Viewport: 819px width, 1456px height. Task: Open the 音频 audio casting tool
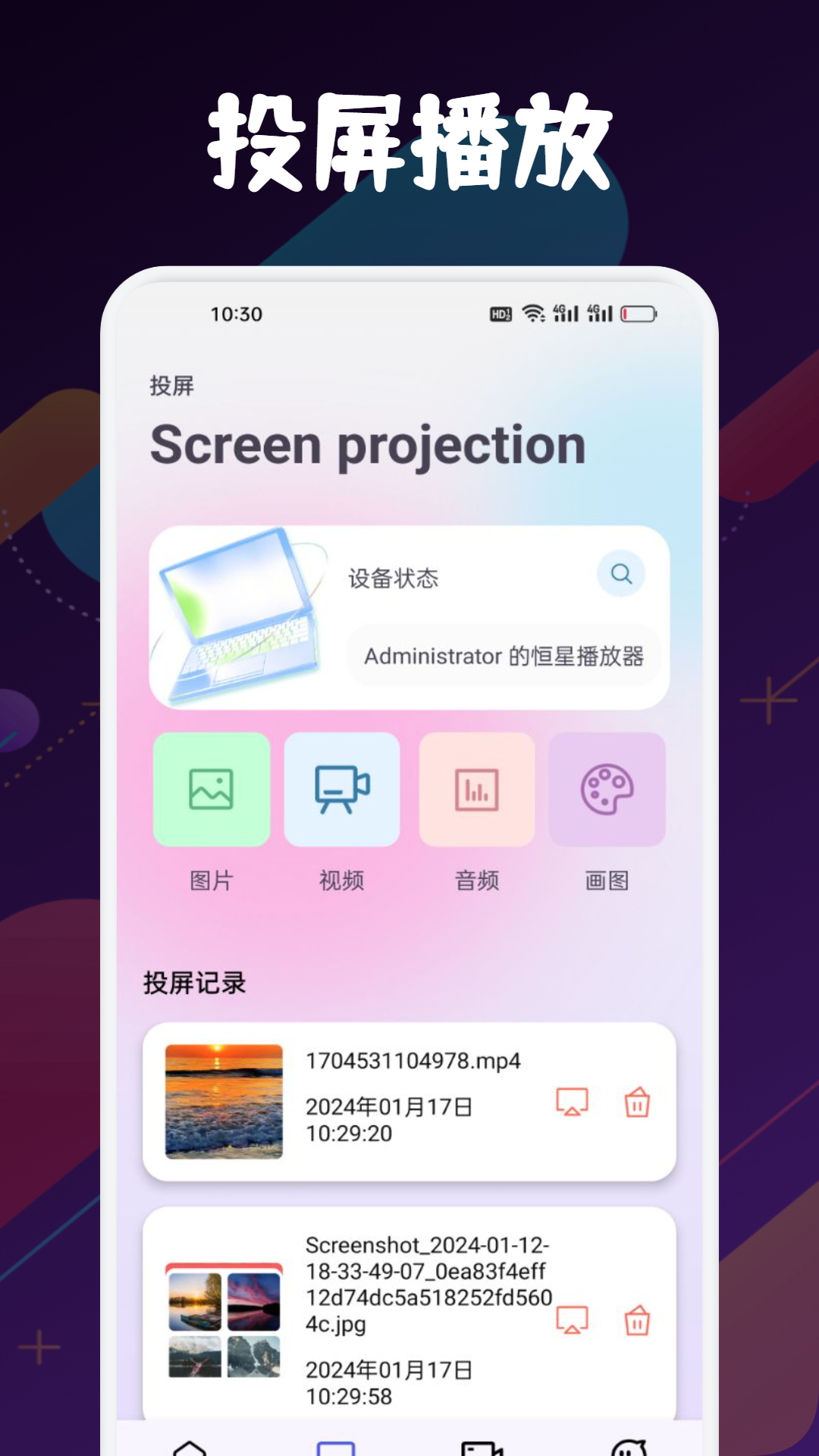[475, 789]
